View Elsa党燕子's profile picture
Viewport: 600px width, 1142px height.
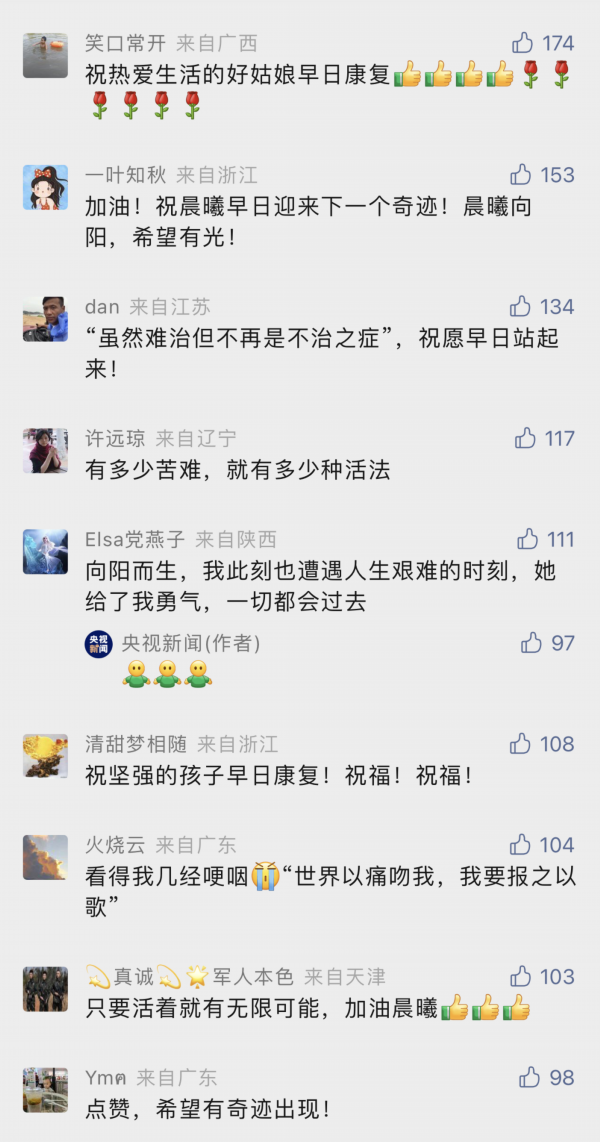coord(45,551)
